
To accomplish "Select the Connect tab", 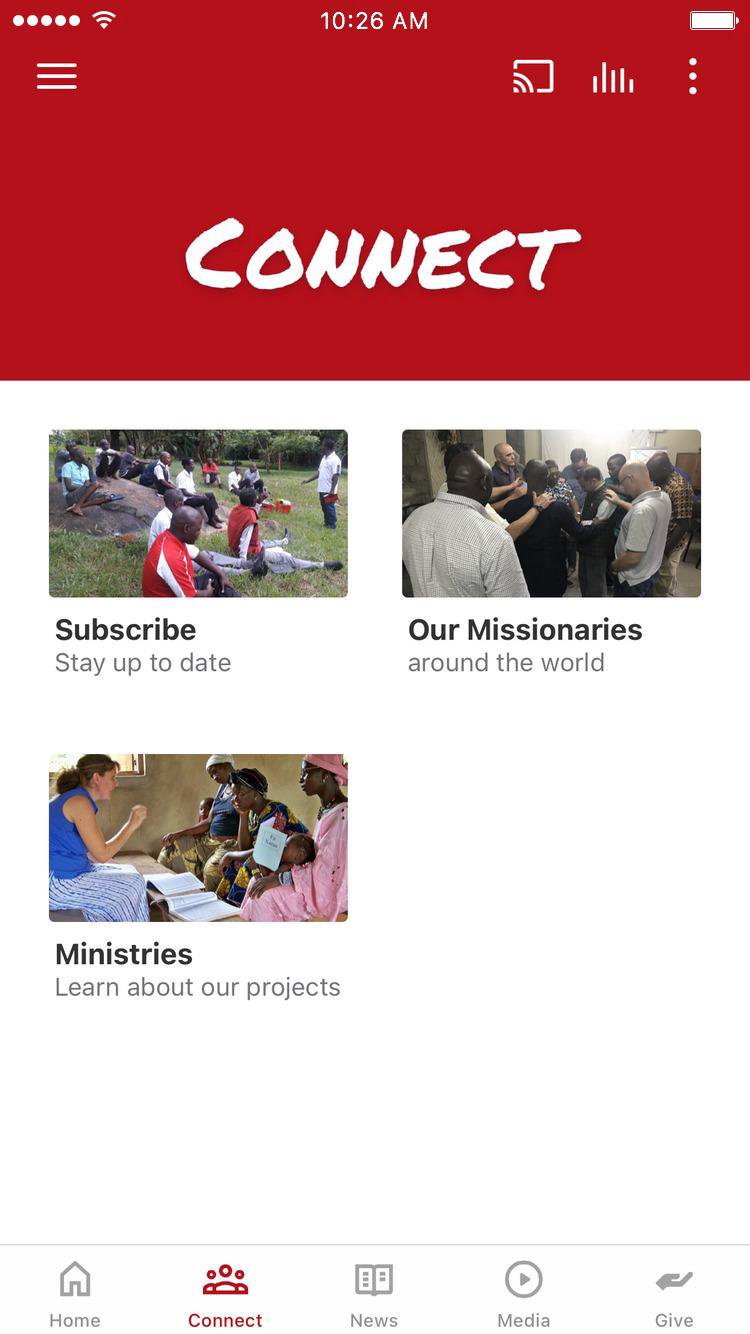I will click(x=225, y=1292).
